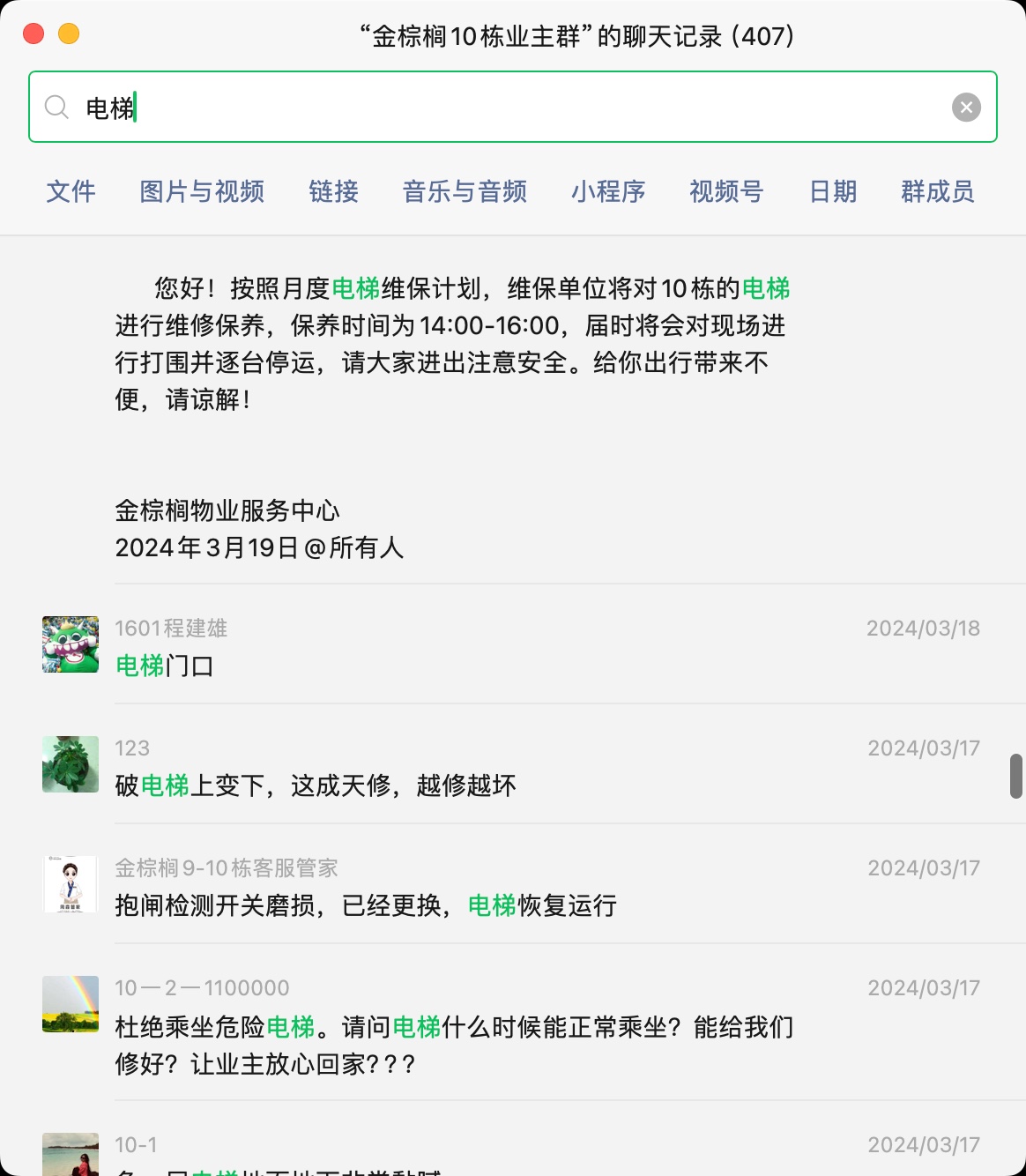Open the 视频号 filter

726,191
